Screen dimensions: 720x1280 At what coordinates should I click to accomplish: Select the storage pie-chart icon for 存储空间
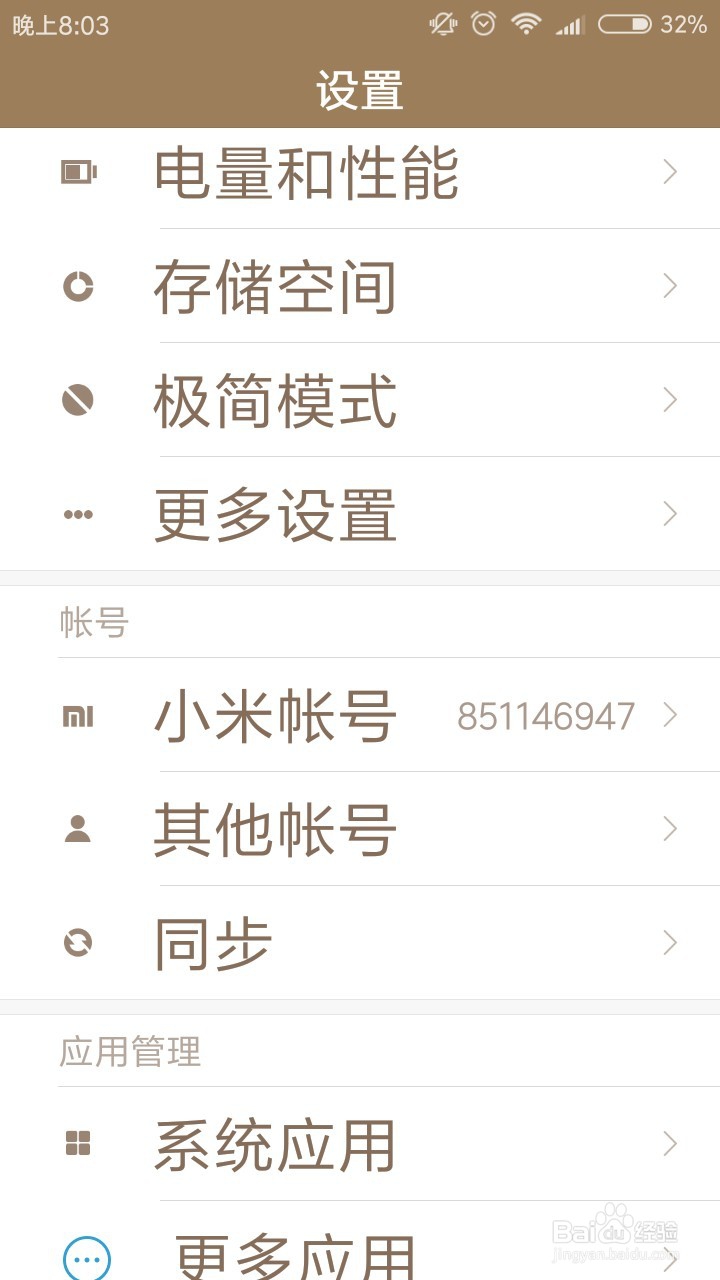pos(78,285)
